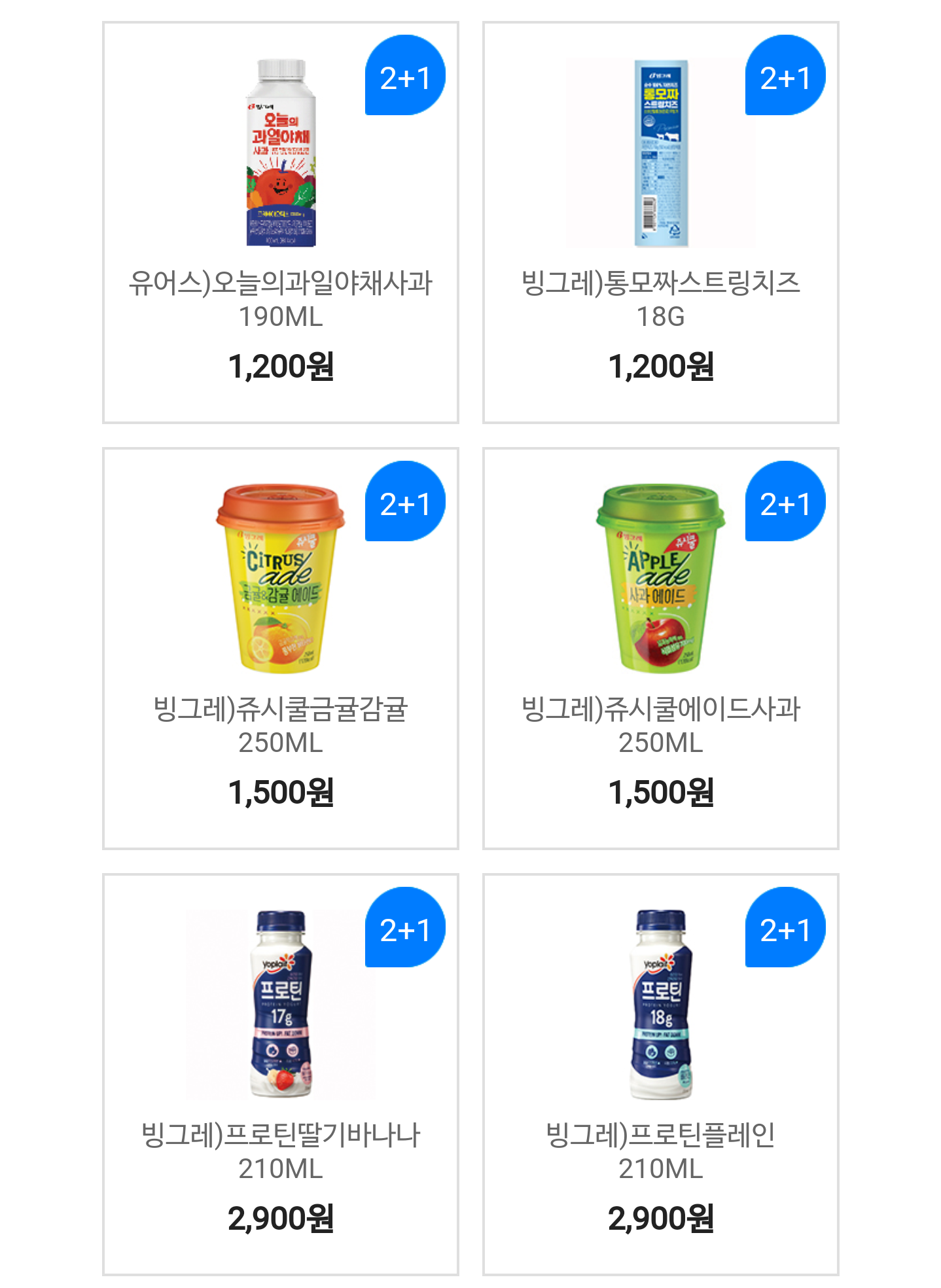Open the 오늘의과일야채사과 190ML product card
The height and width of the screenshot is (1288, 941).
click(x=281, y=223)
